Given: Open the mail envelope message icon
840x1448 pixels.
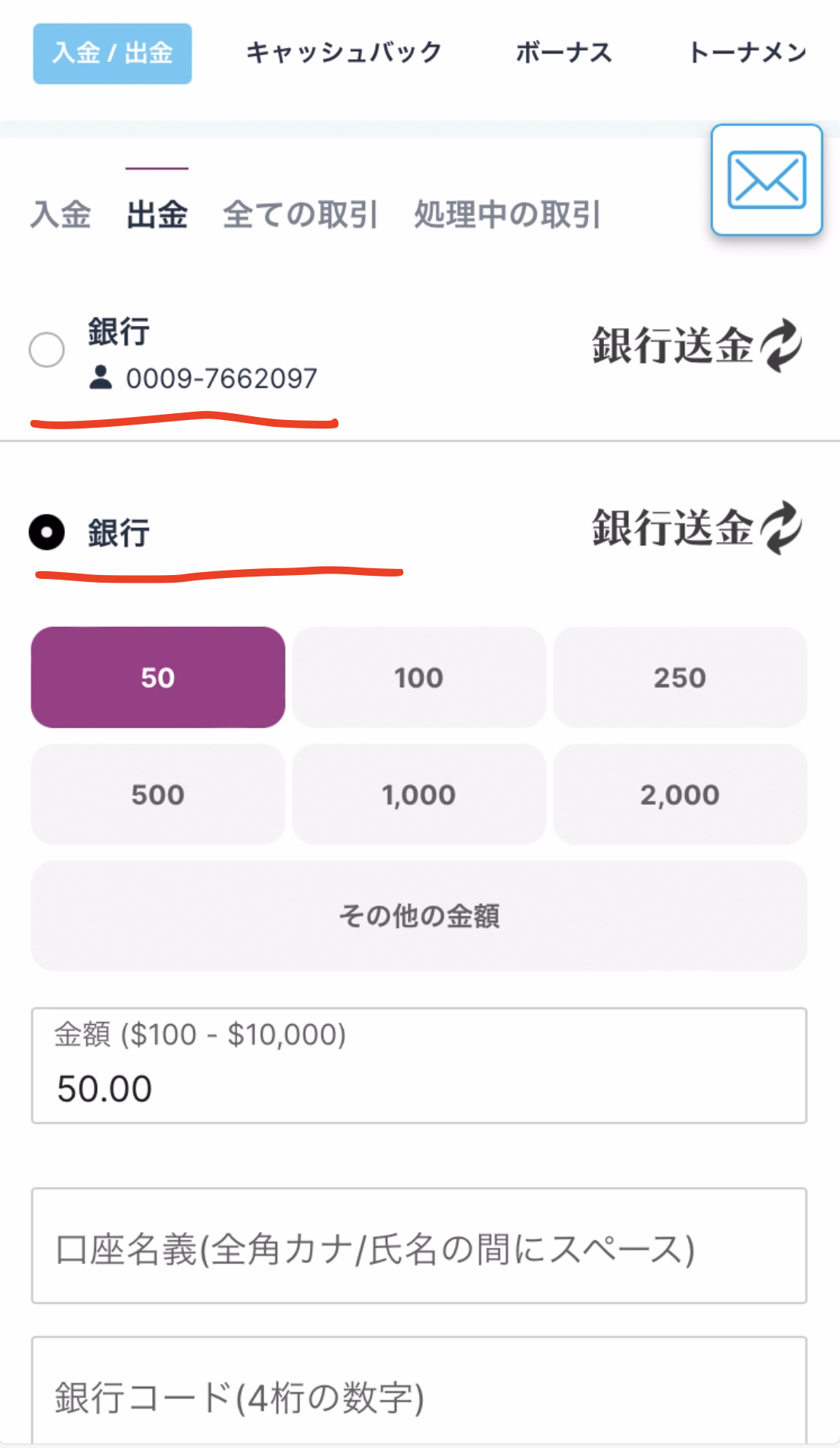Looking at the screenshot, I should [x=767, y=179].
